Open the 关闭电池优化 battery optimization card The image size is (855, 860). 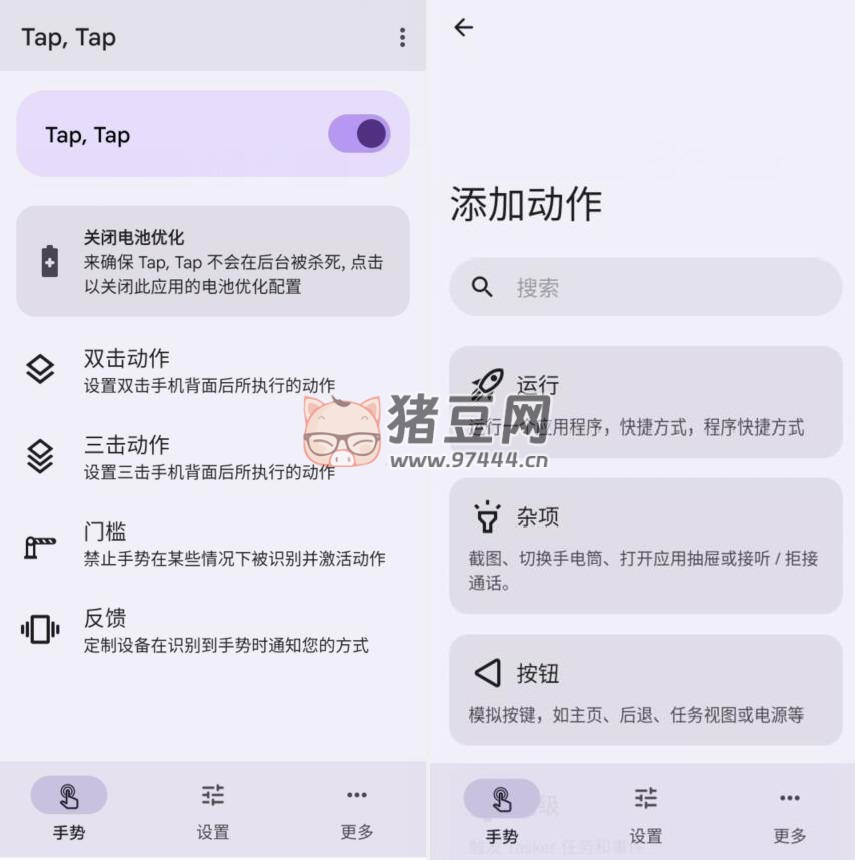pos(213,262)
